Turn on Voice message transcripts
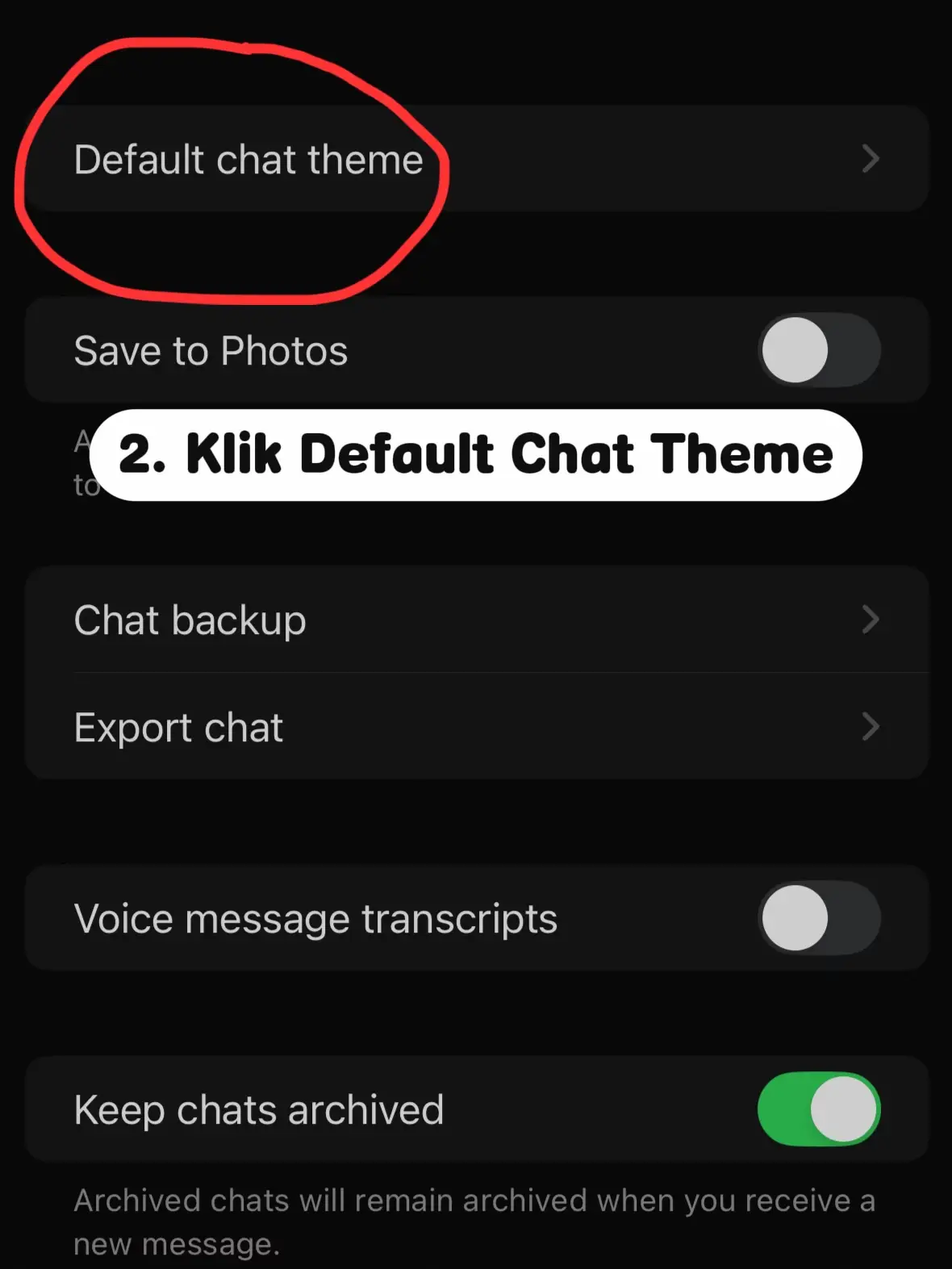The image size is (952, 1269). (x=818, y=918)
